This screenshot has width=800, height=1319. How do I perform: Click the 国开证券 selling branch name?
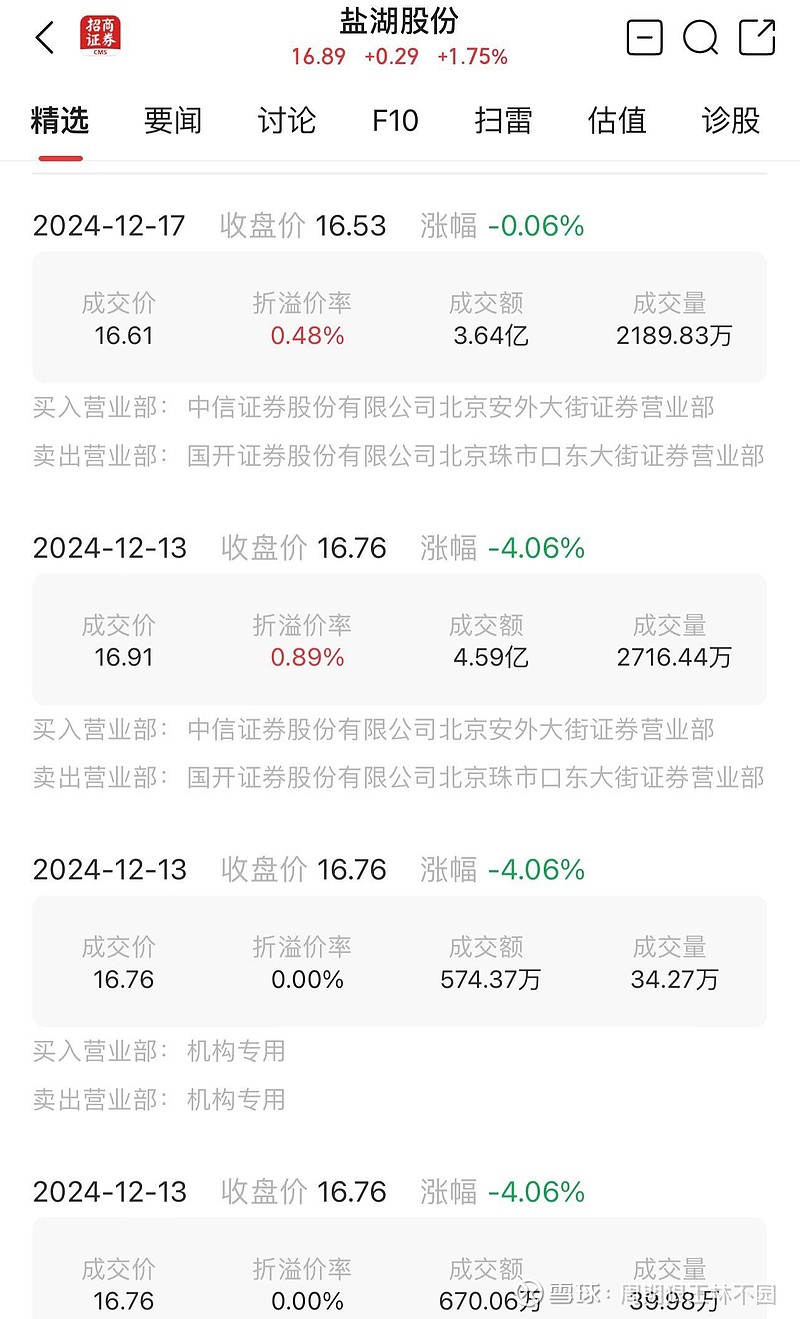[477, 456]
